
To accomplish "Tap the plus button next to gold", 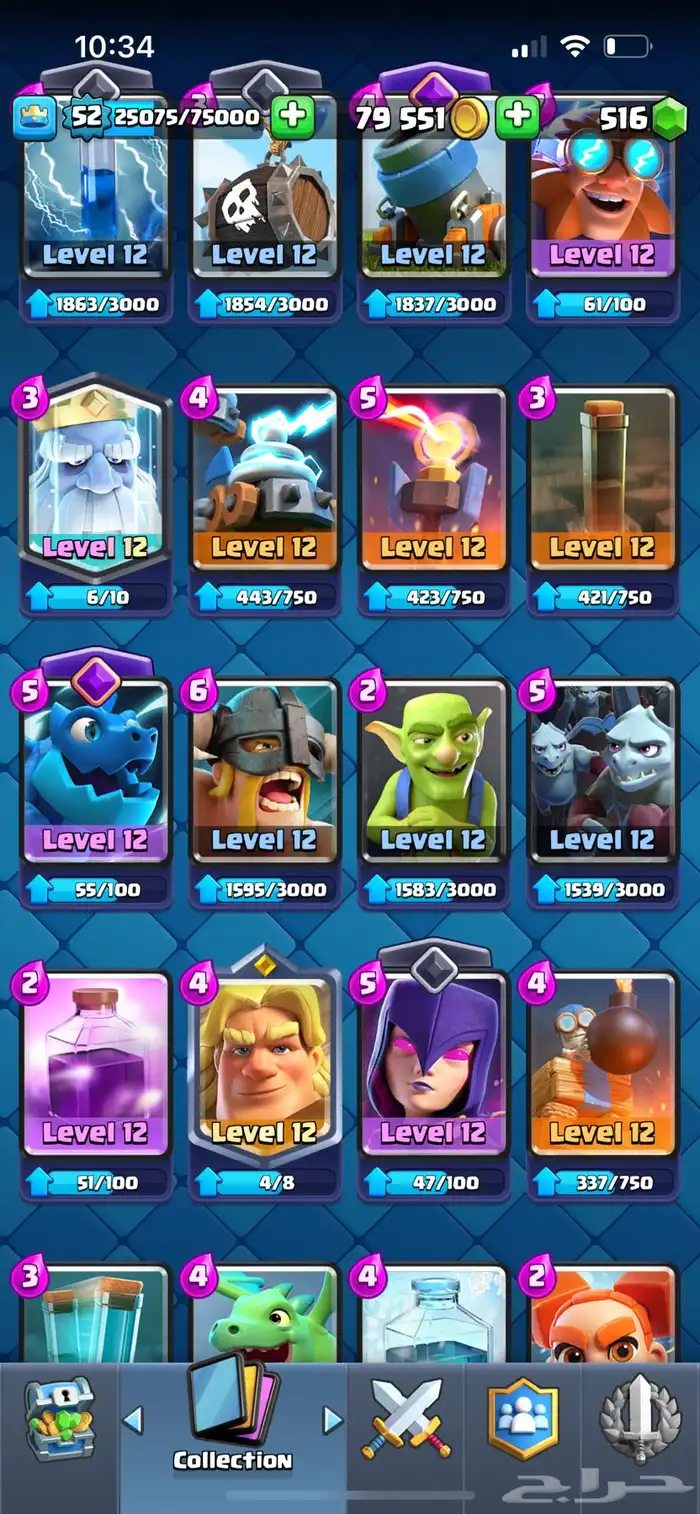I will pyautogui.click(x=517, y=118).
